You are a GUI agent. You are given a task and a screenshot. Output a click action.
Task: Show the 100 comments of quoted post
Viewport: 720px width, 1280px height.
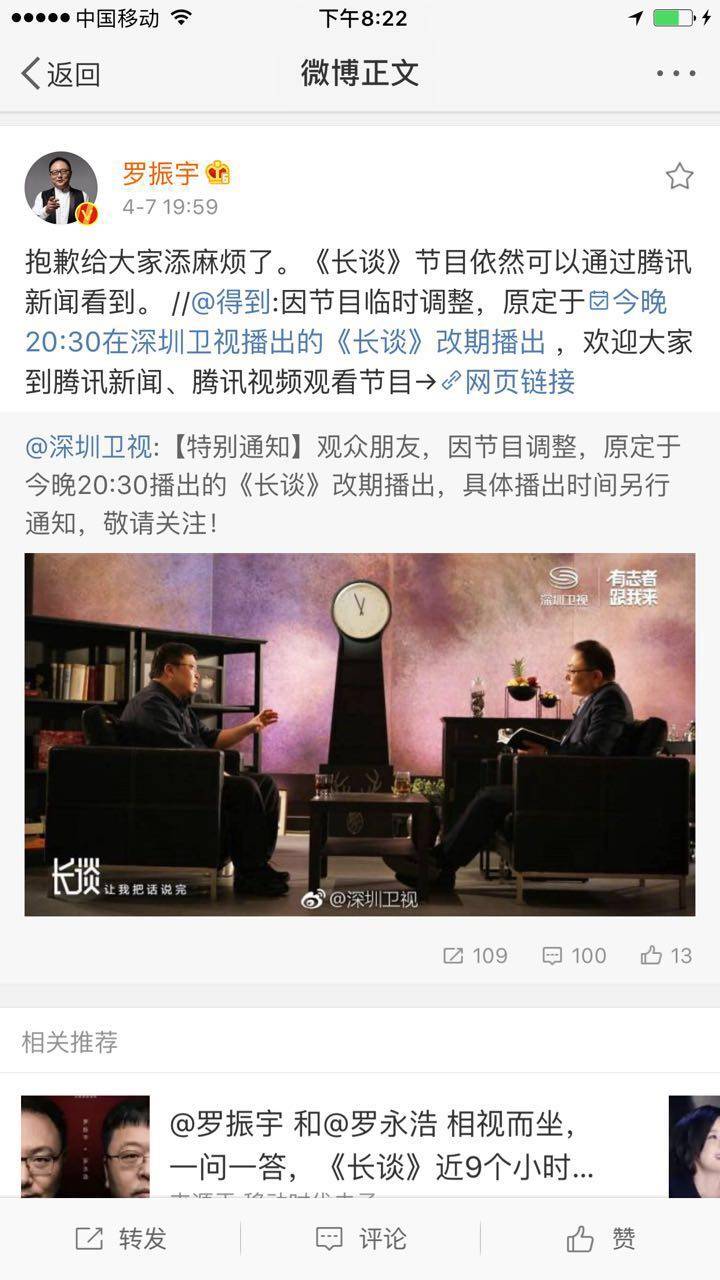574,955
